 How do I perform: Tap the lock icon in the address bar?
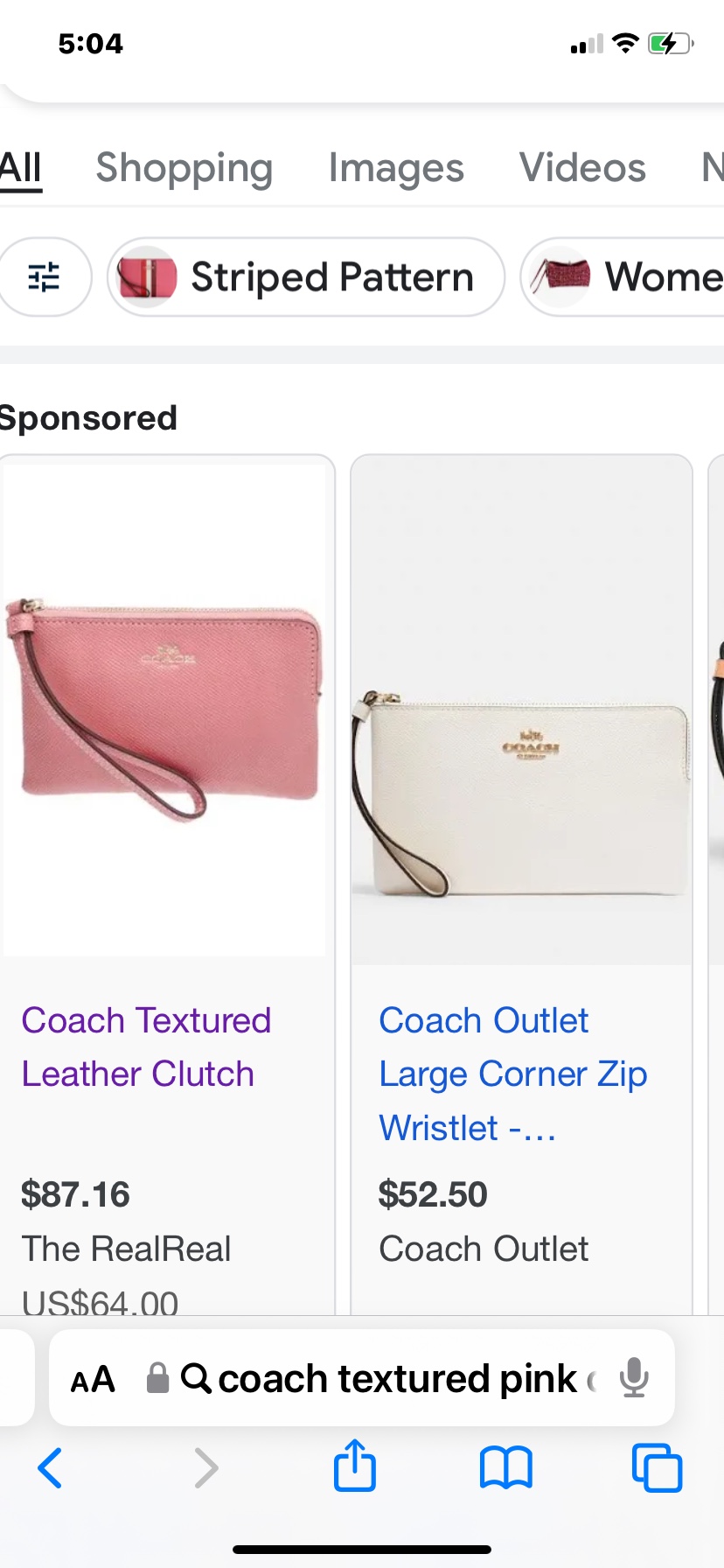(158, 1378)
